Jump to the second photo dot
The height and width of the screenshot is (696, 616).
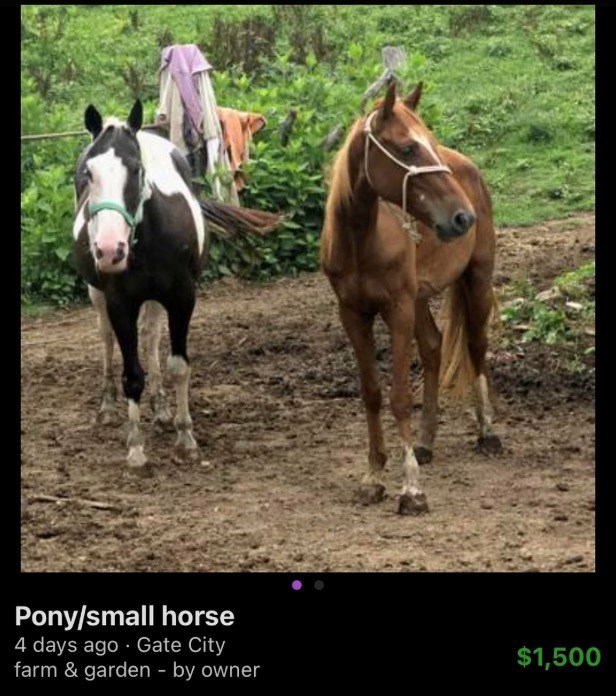point(319,585)
